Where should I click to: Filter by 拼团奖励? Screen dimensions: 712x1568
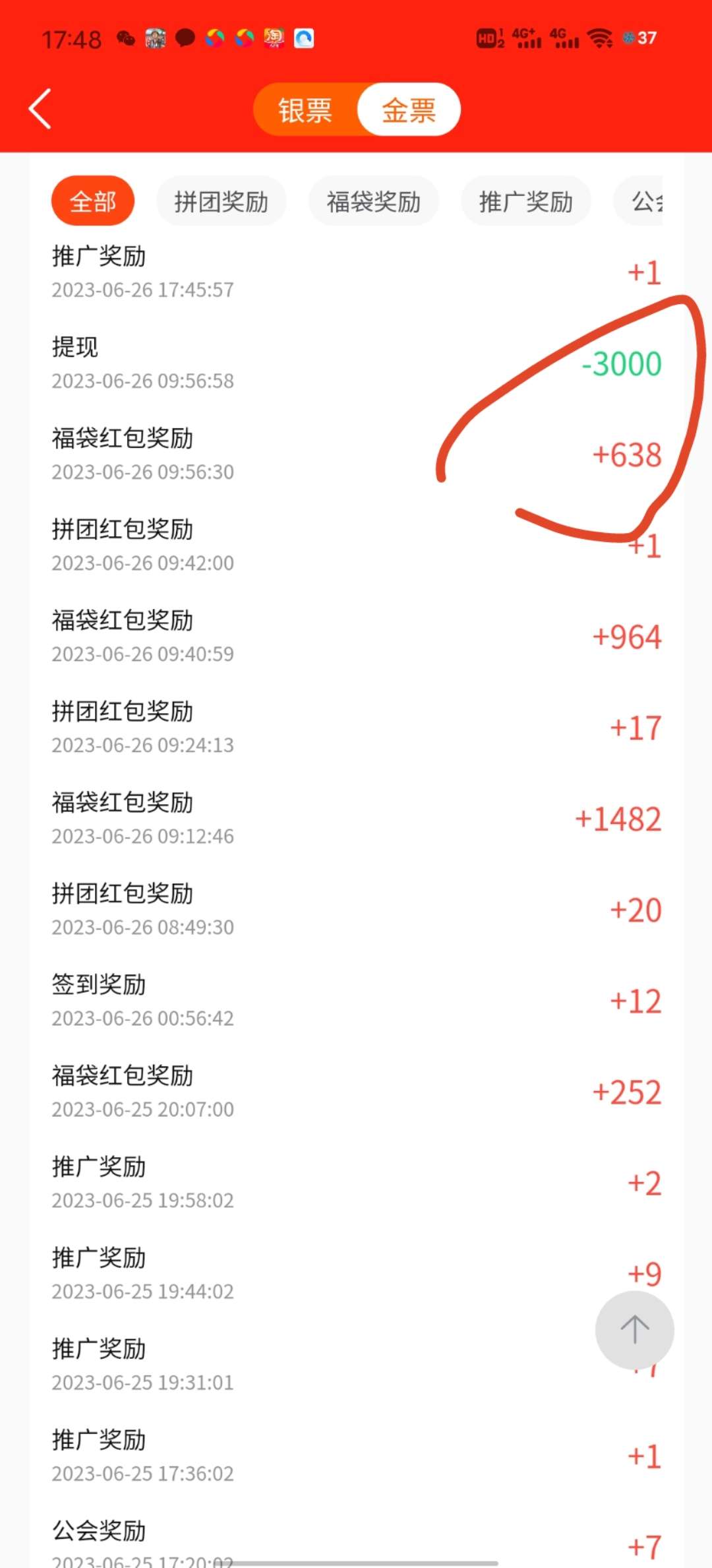(221, 201)
